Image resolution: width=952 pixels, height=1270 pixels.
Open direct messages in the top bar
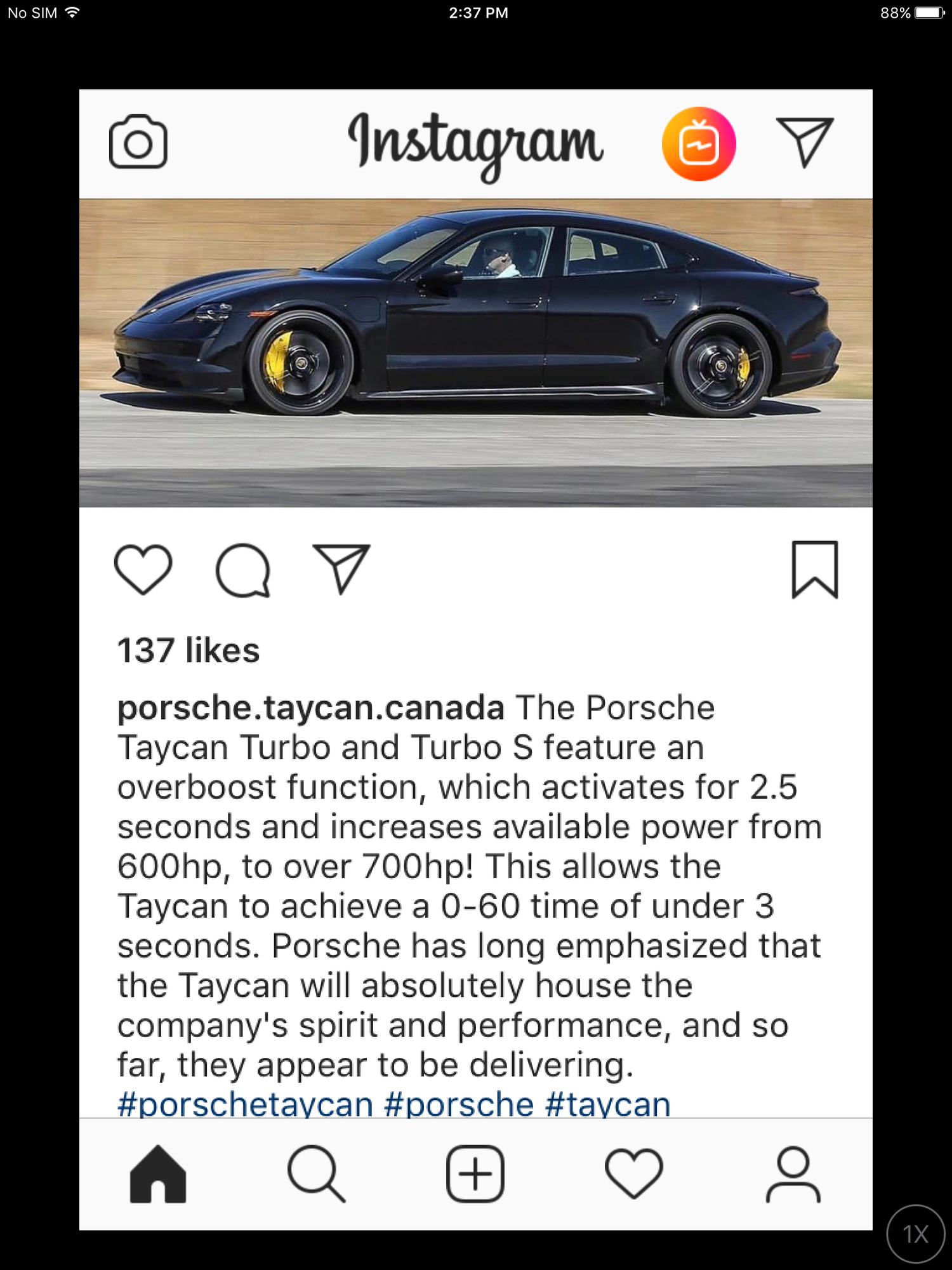point(805,142)
